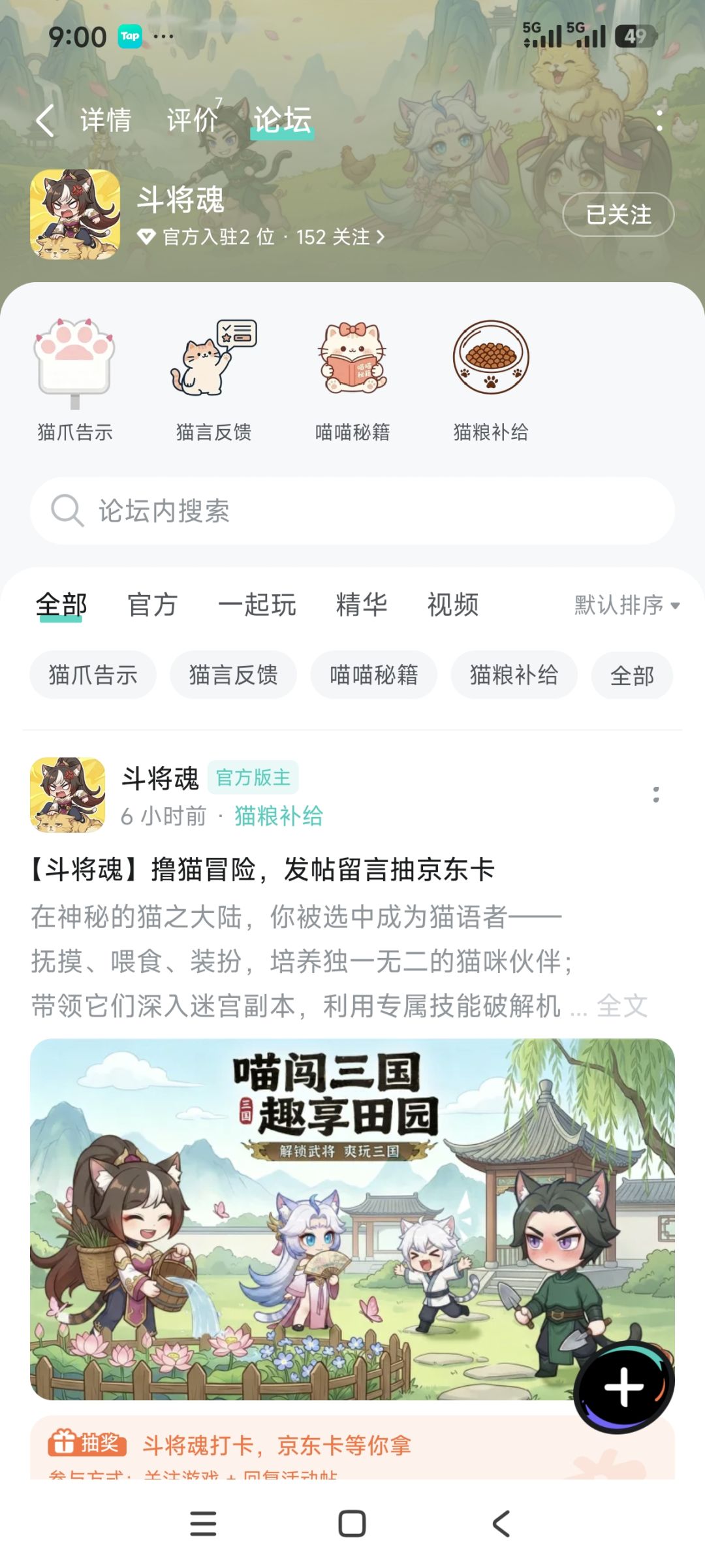
Task: Open the 喵喵秘籍 section icon
Action: 352,358
